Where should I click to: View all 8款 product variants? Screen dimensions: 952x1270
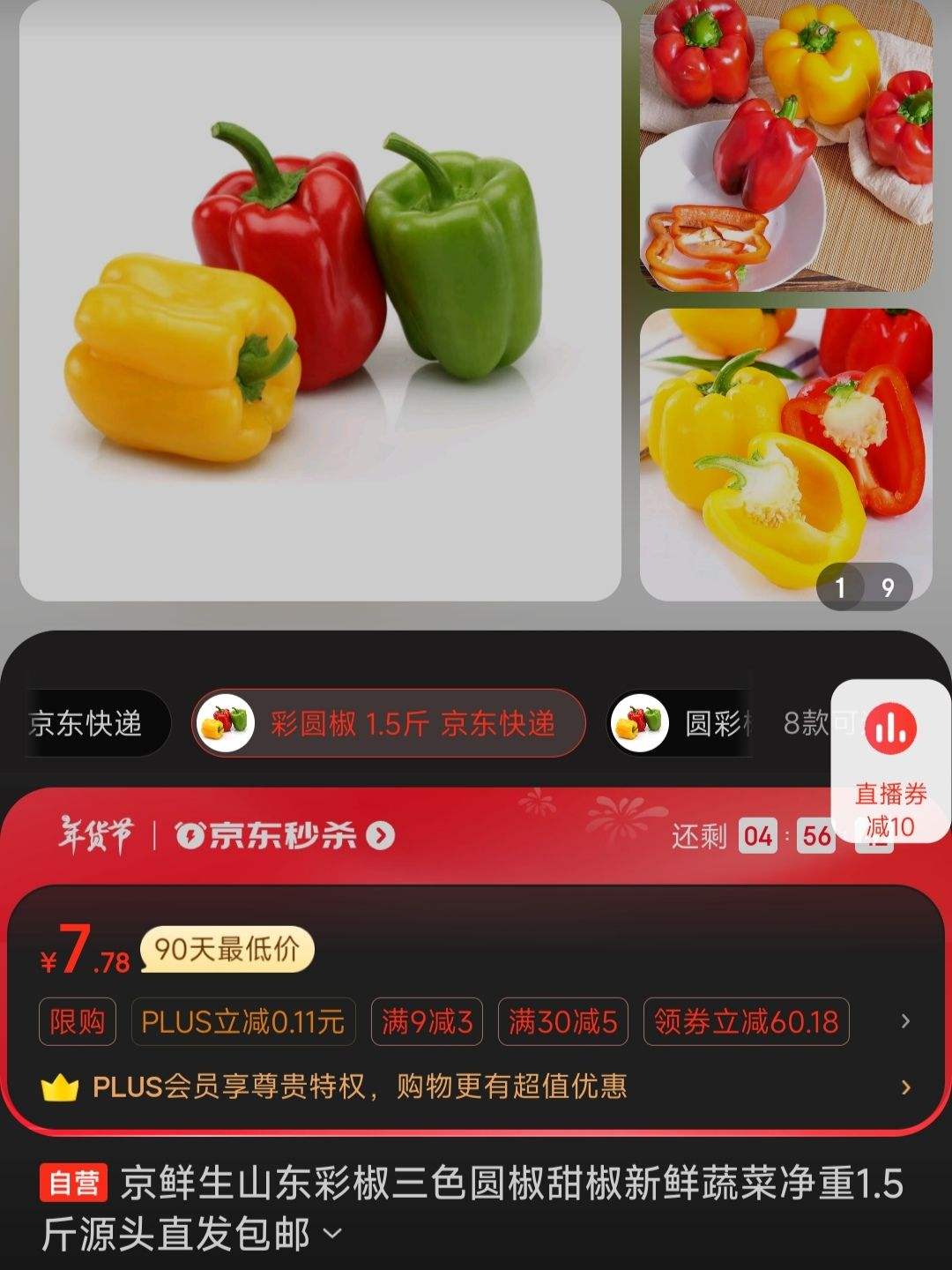(811, 721)
